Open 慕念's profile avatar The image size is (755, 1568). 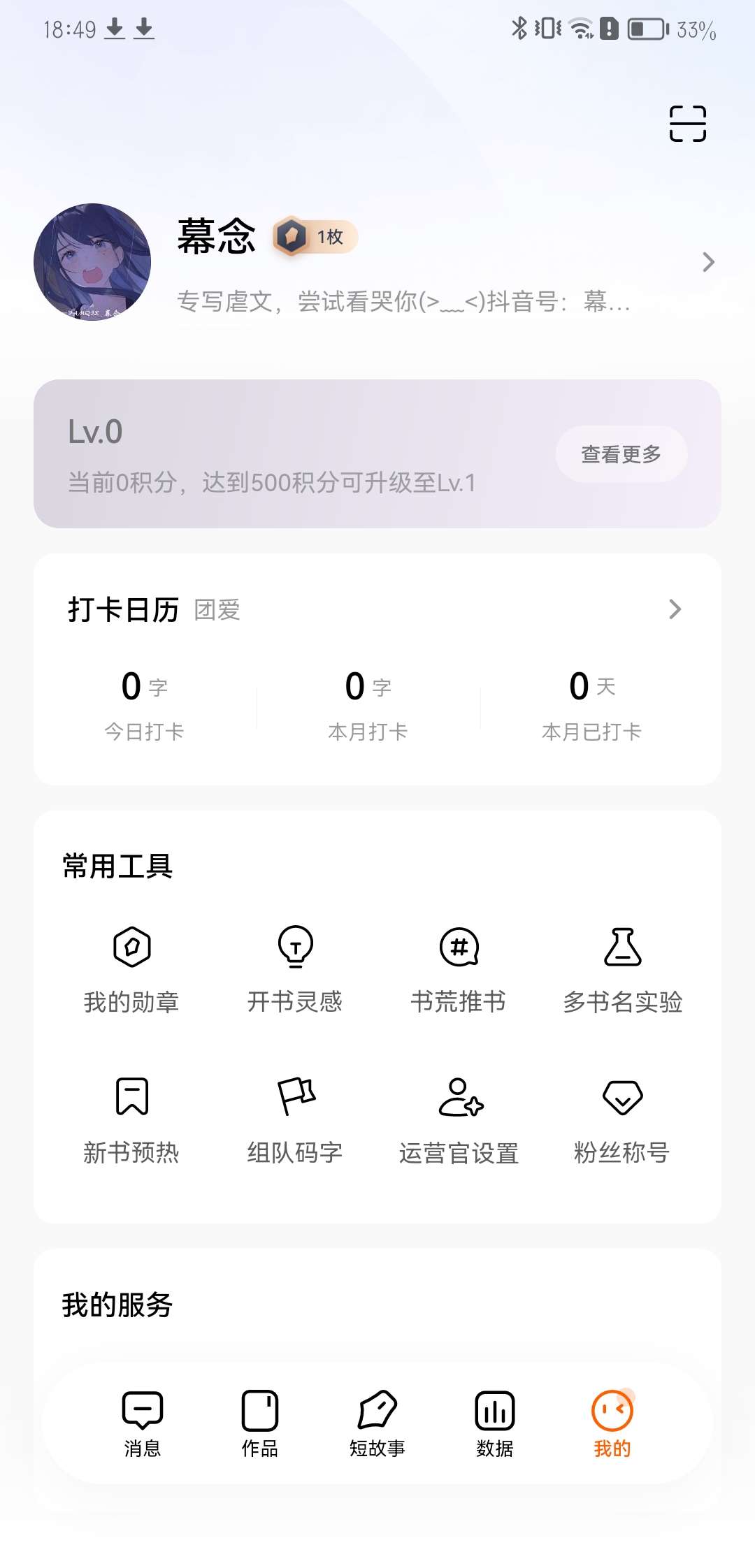coord(92,262)
